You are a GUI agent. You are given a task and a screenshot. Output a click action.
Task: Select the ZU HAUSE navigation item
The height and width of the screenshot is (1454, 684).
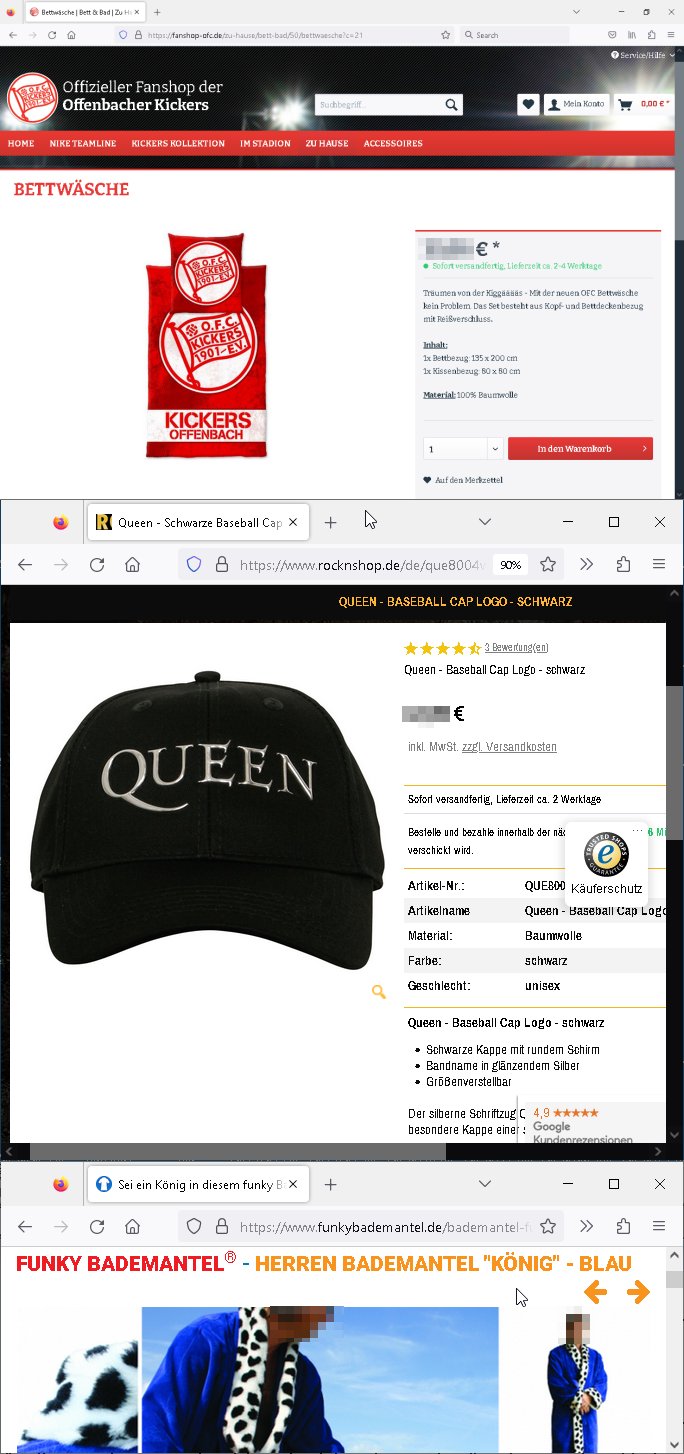click(x=327, y=143)
